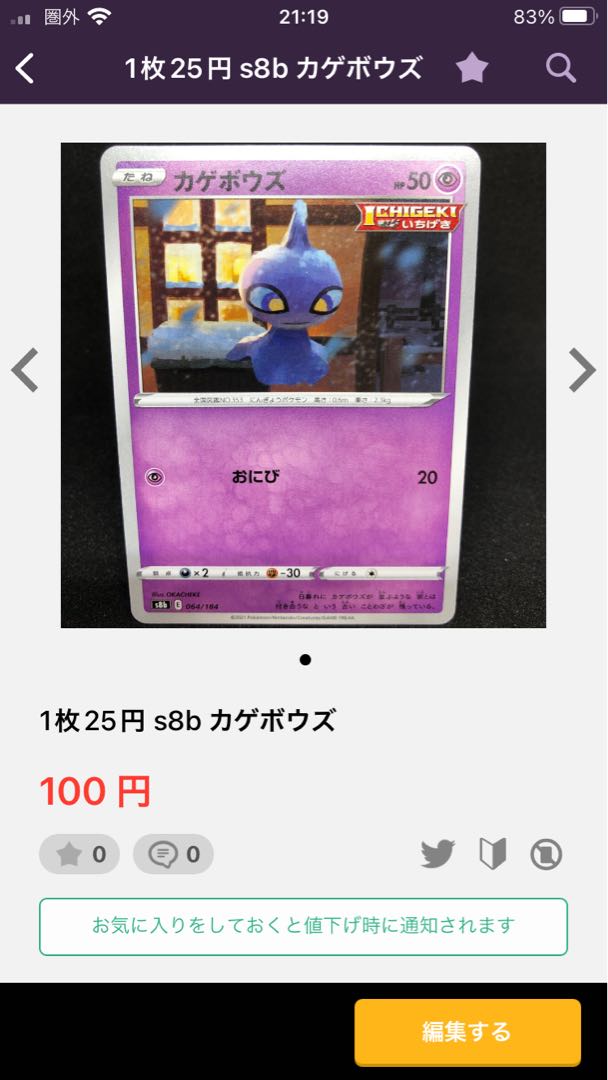608x1080 pixels.
Task: Show the next product image
Action: coord(582,371)
